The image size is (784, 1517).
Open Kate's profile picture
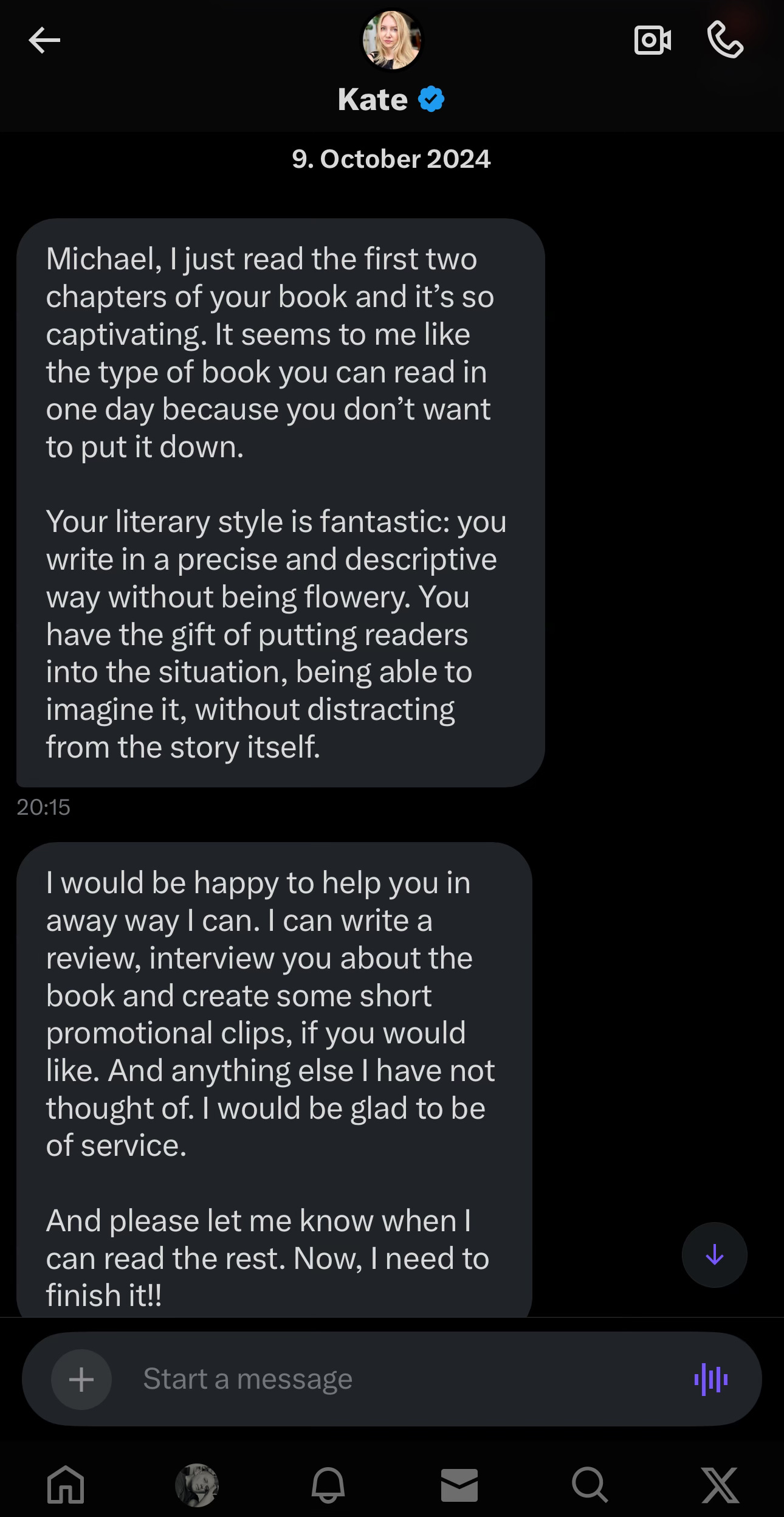391,40
